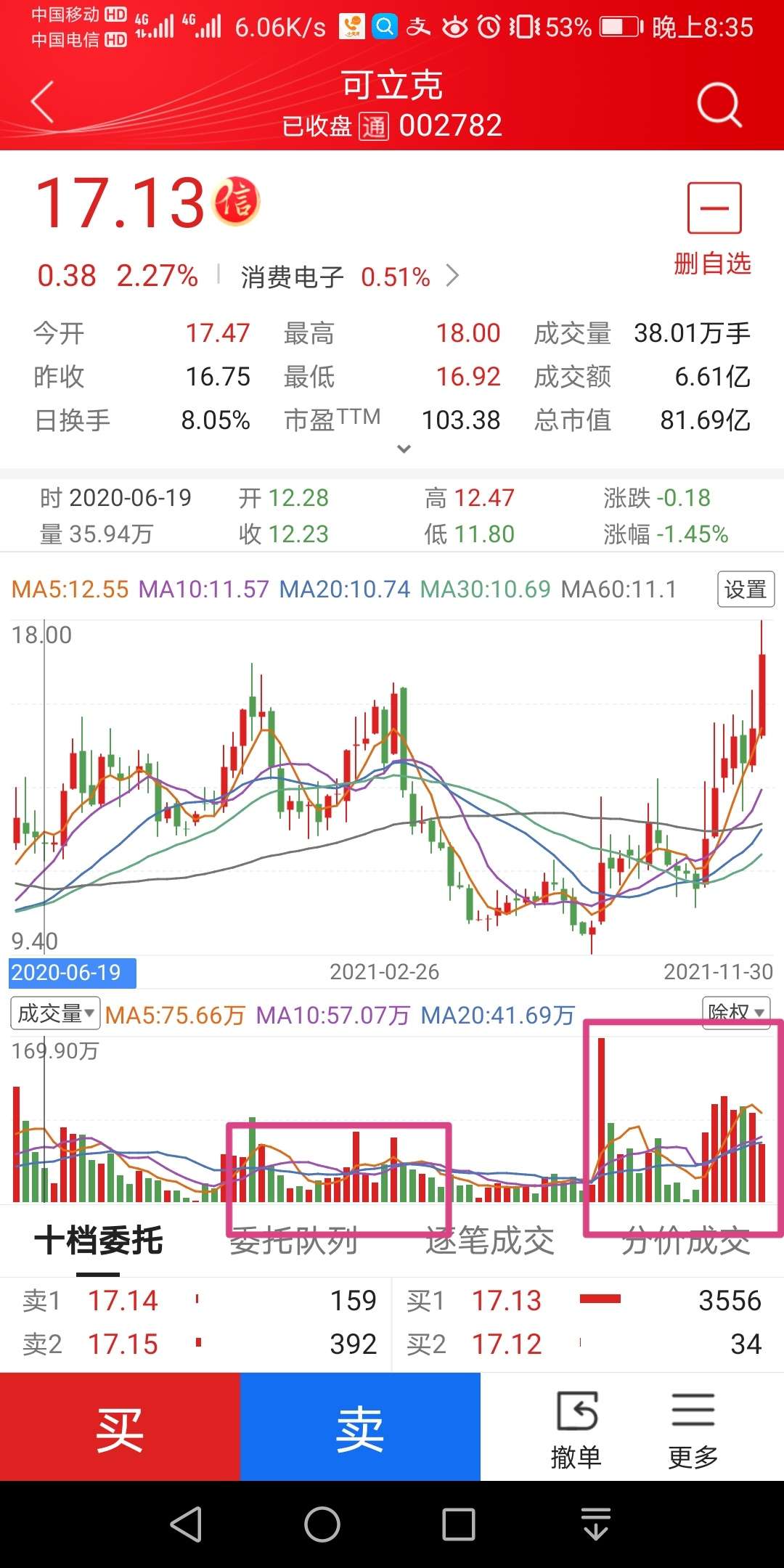784x1568 pixels.
Task: Tap 已收盘 market status label
Action: pyautogui.click(x=318, y=126)
